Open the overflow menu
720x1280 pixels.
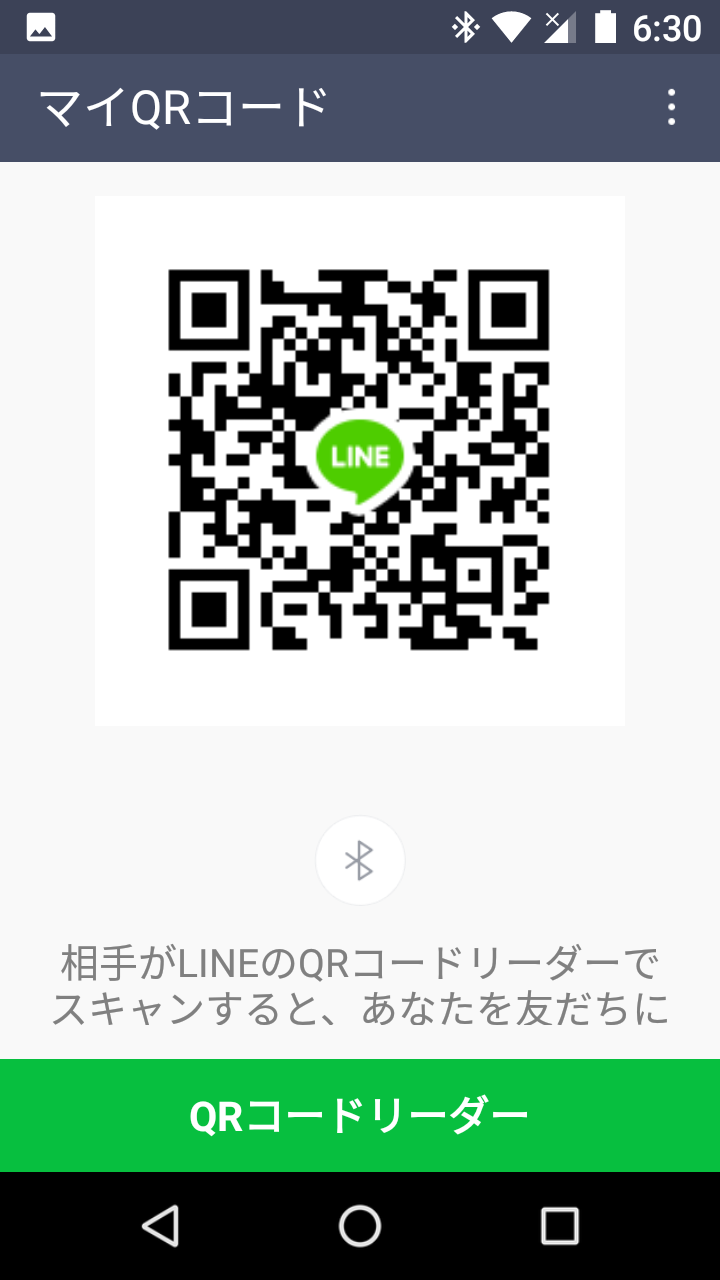(x=671, y=107)
